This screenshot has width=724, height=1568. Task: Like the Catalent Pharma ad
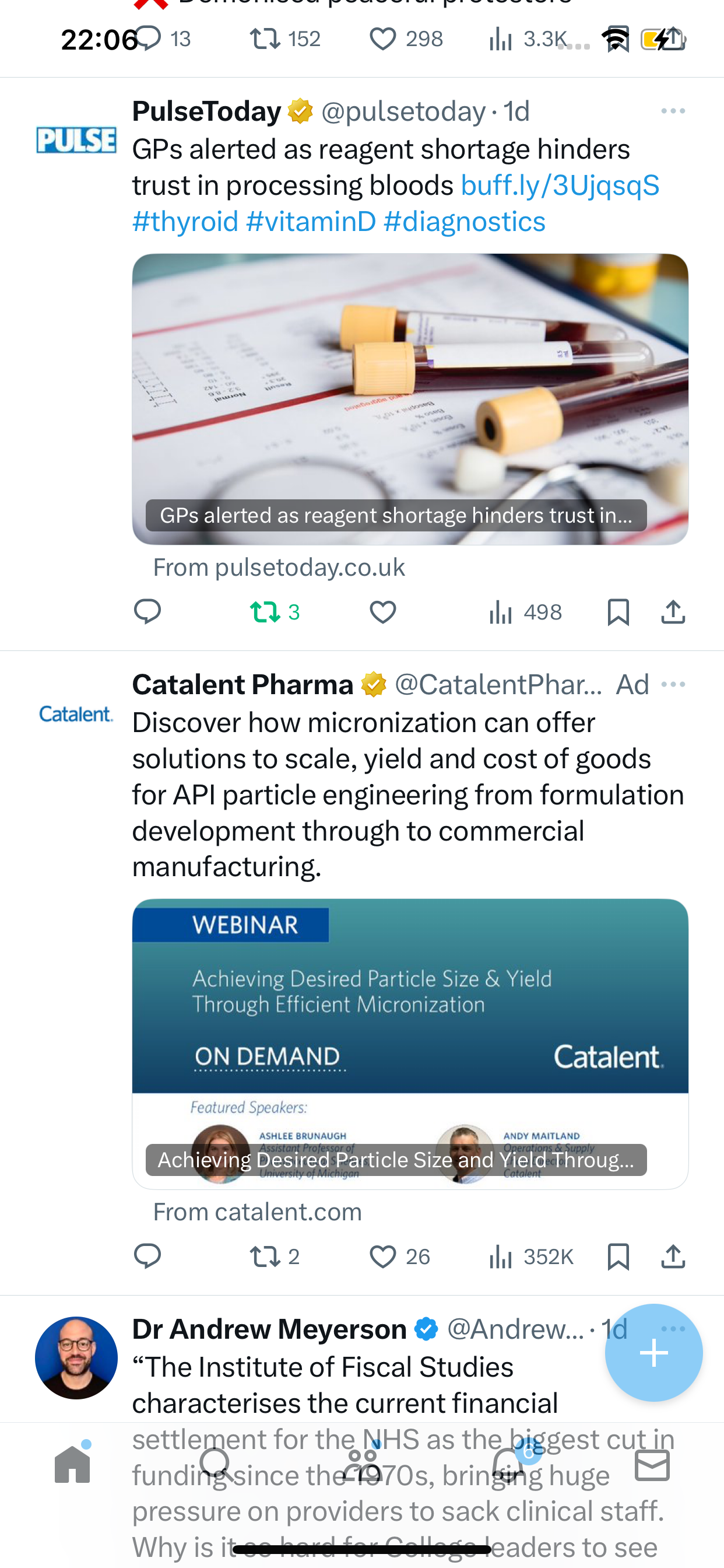(x=400, y=1257)
